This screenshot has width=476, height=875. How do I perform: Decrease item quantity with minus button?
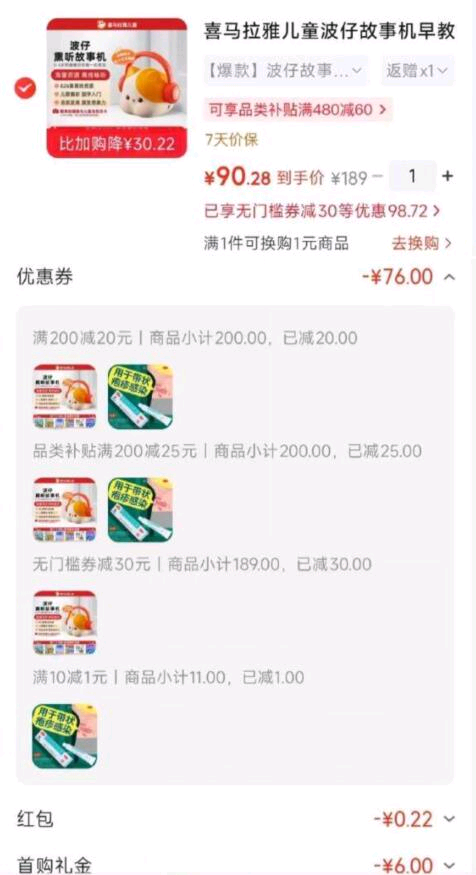(x=378, y=176)
